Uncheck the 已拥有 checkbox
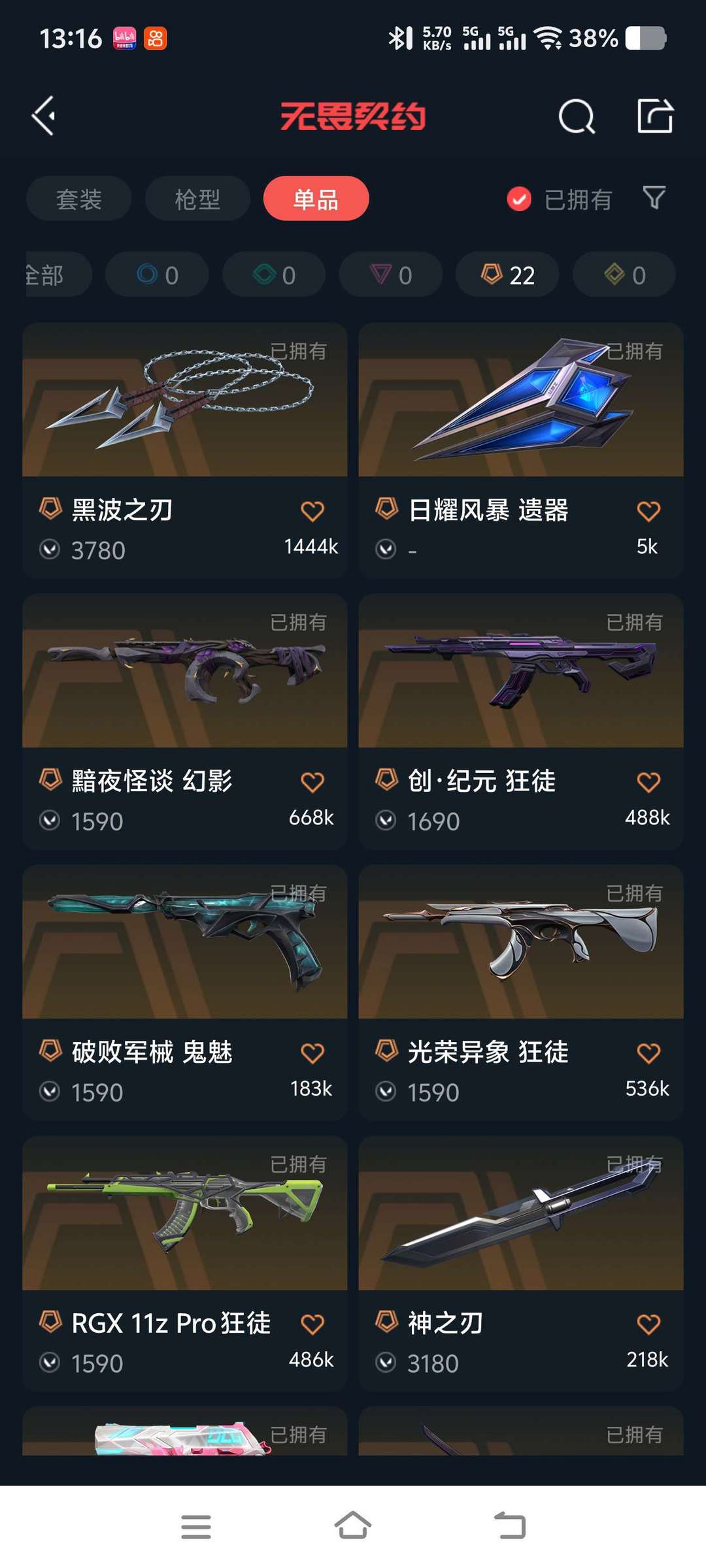The height and width of the screenshot is (1568, 706). pos(520,199)
